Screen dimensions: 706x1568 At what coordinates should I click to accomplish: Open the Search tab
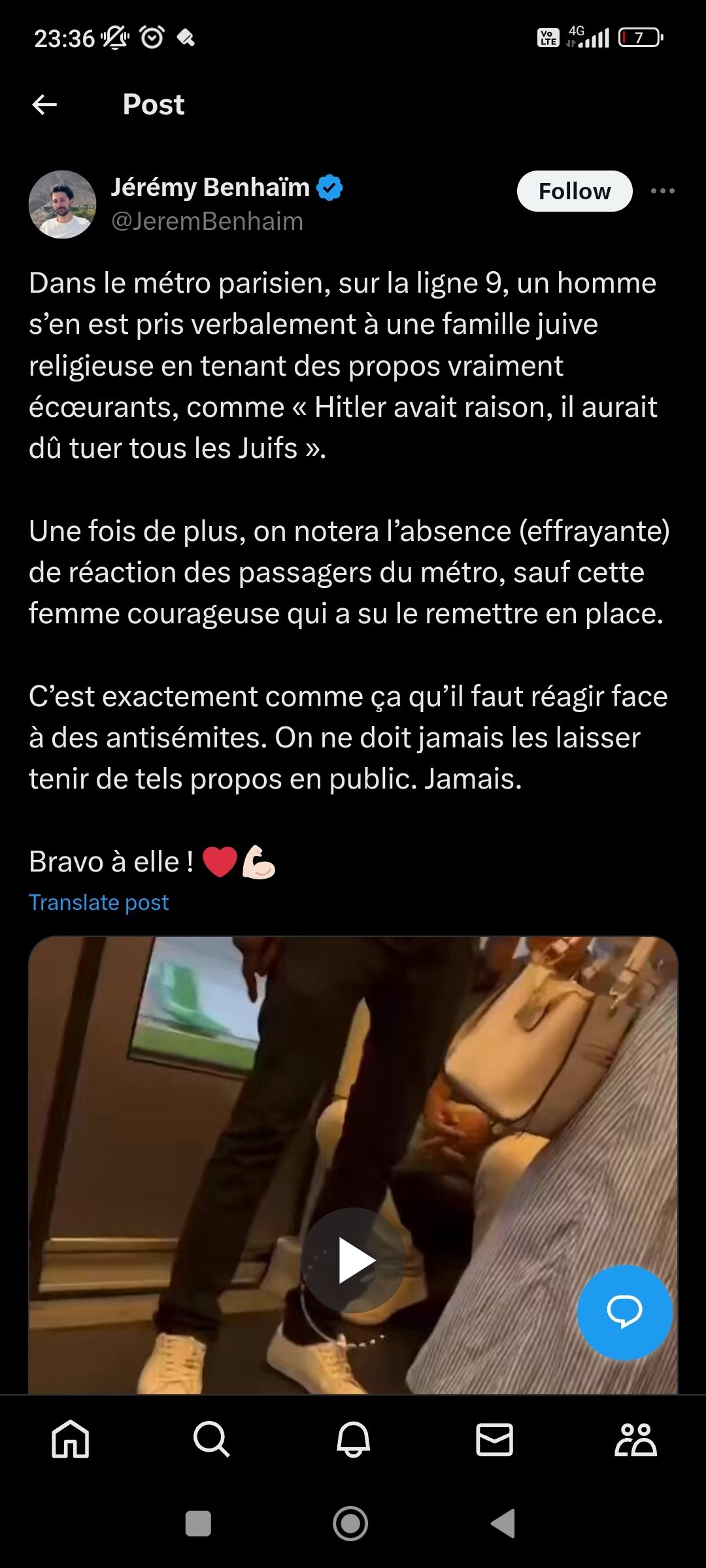(x=211, y=1440)
